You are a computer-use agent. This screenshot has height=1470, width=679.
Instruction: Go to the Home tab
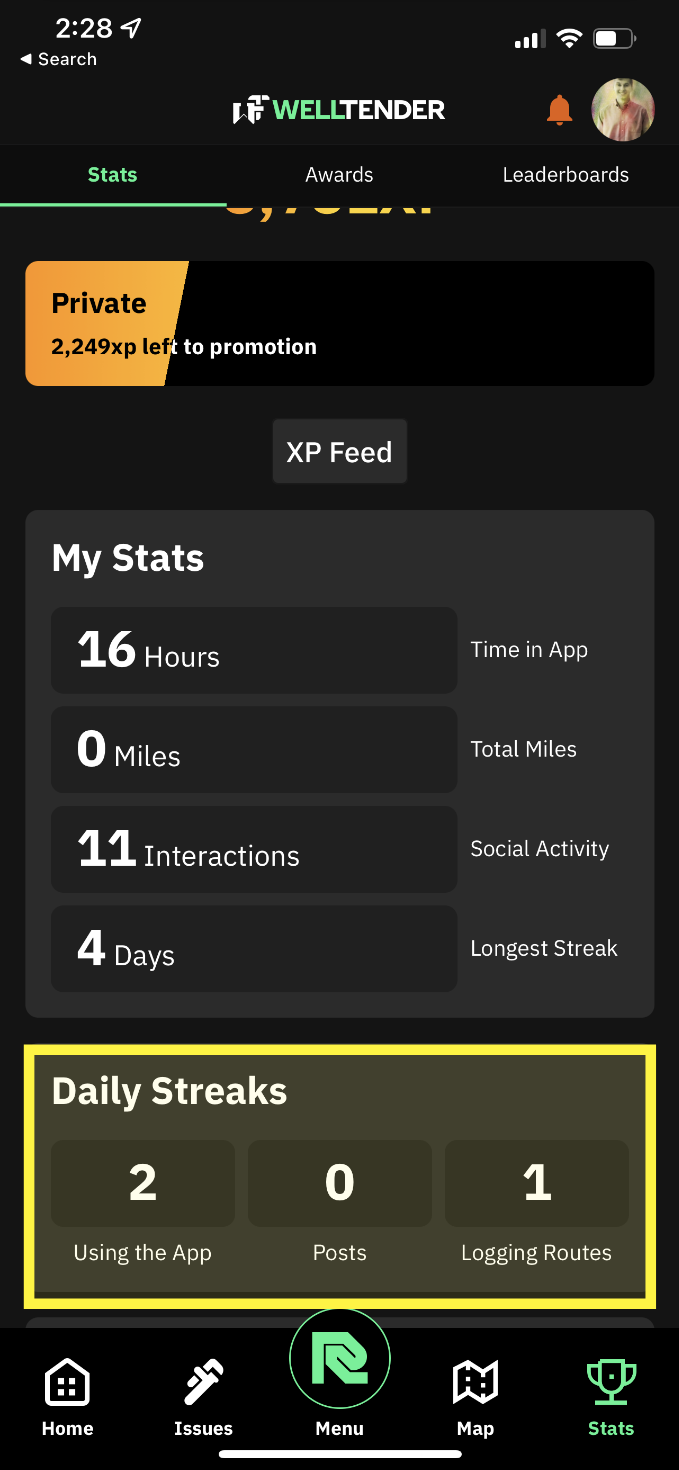[x=67, y=1397]
